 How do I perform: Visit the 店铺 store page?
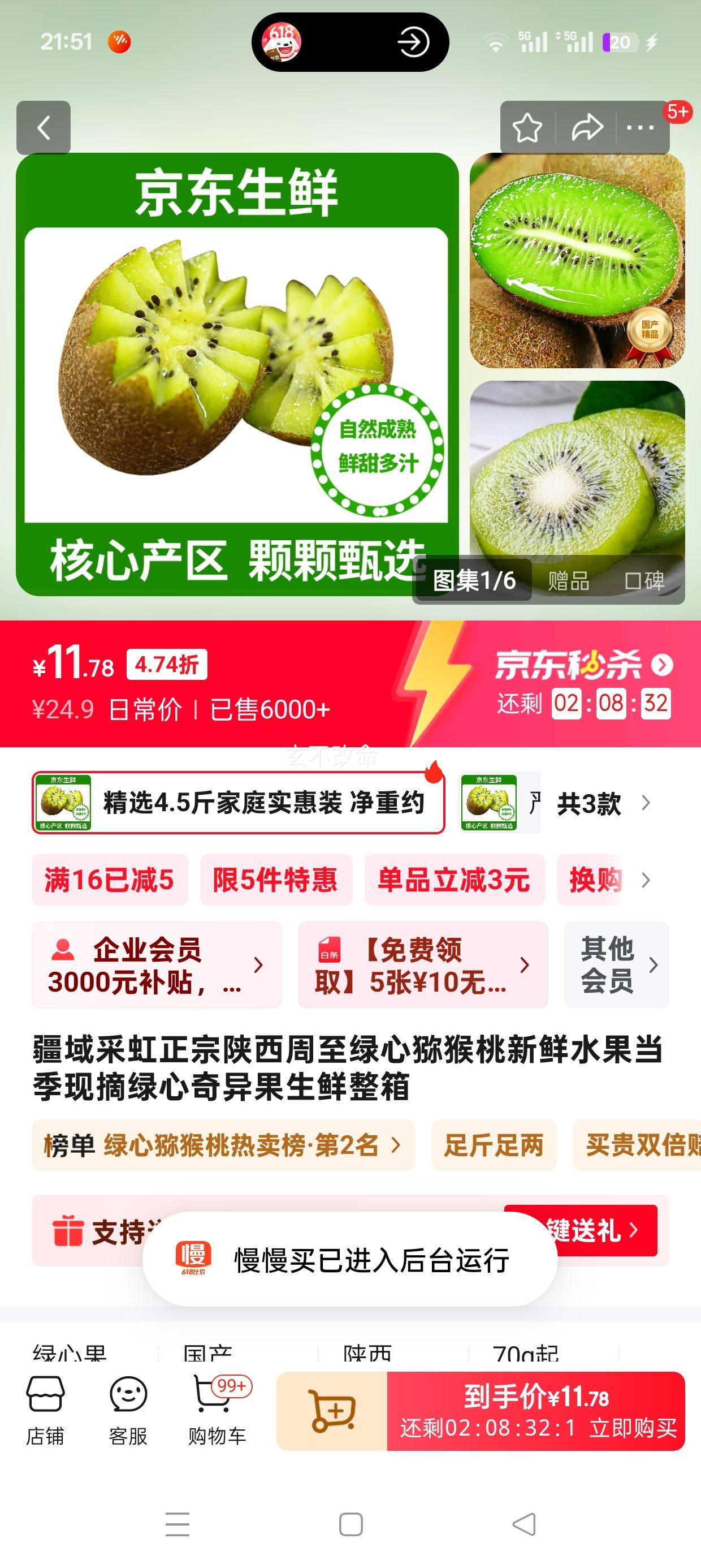click(45, 1411)
